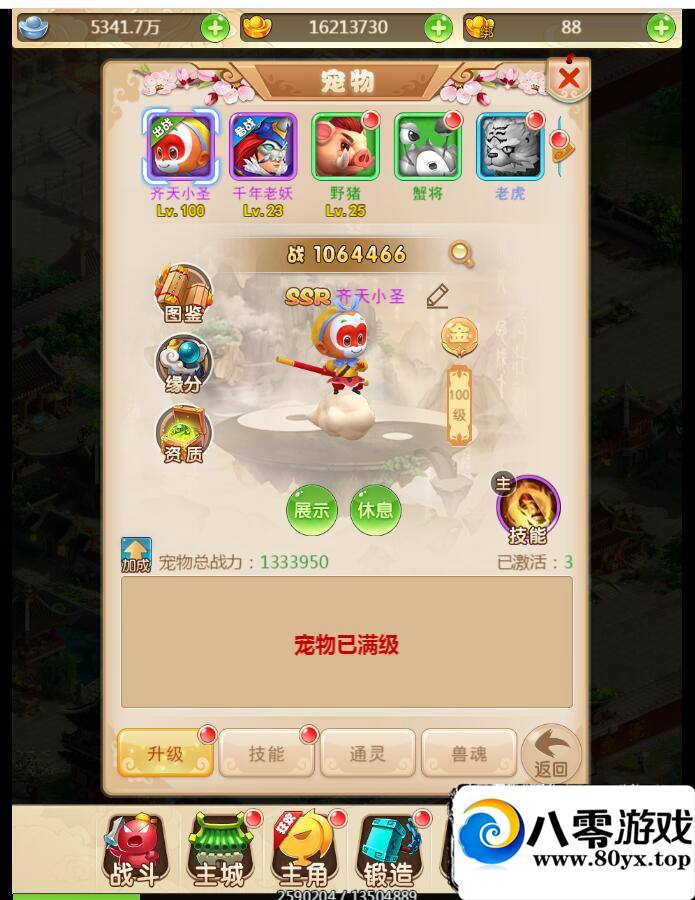Select the 野猪 pet avatar
Screen dimensions: 695x900
[x=345, y=147]
